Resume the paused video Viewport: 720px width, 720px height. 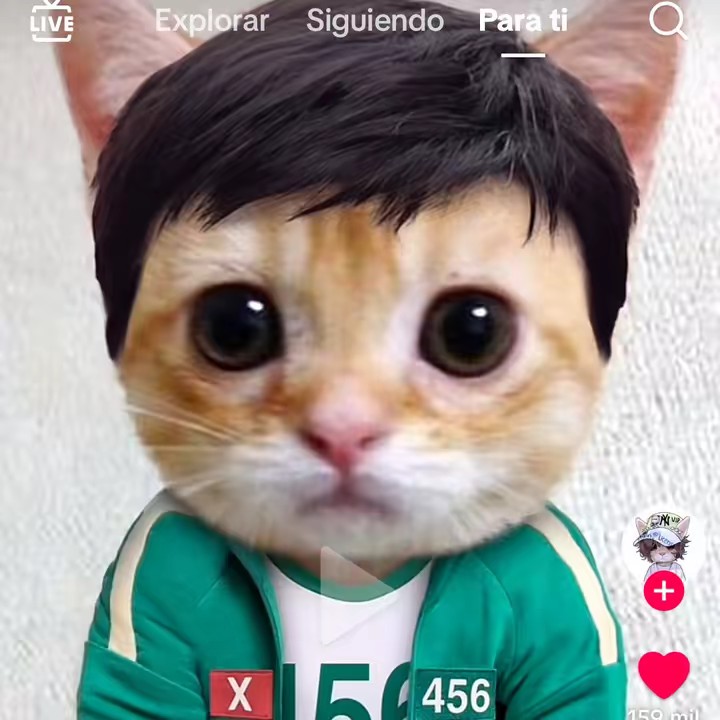click(354, 596)
